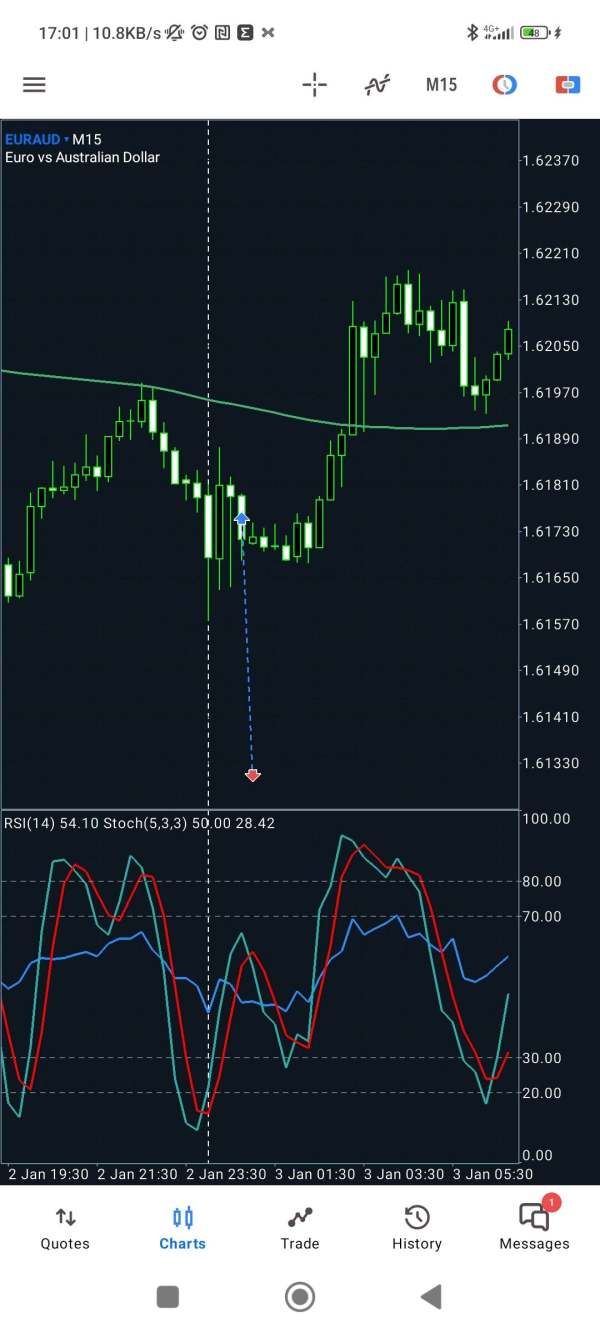The image size is (600, 1333).
Task: Open a new order ticket
Action: point(568,85)
